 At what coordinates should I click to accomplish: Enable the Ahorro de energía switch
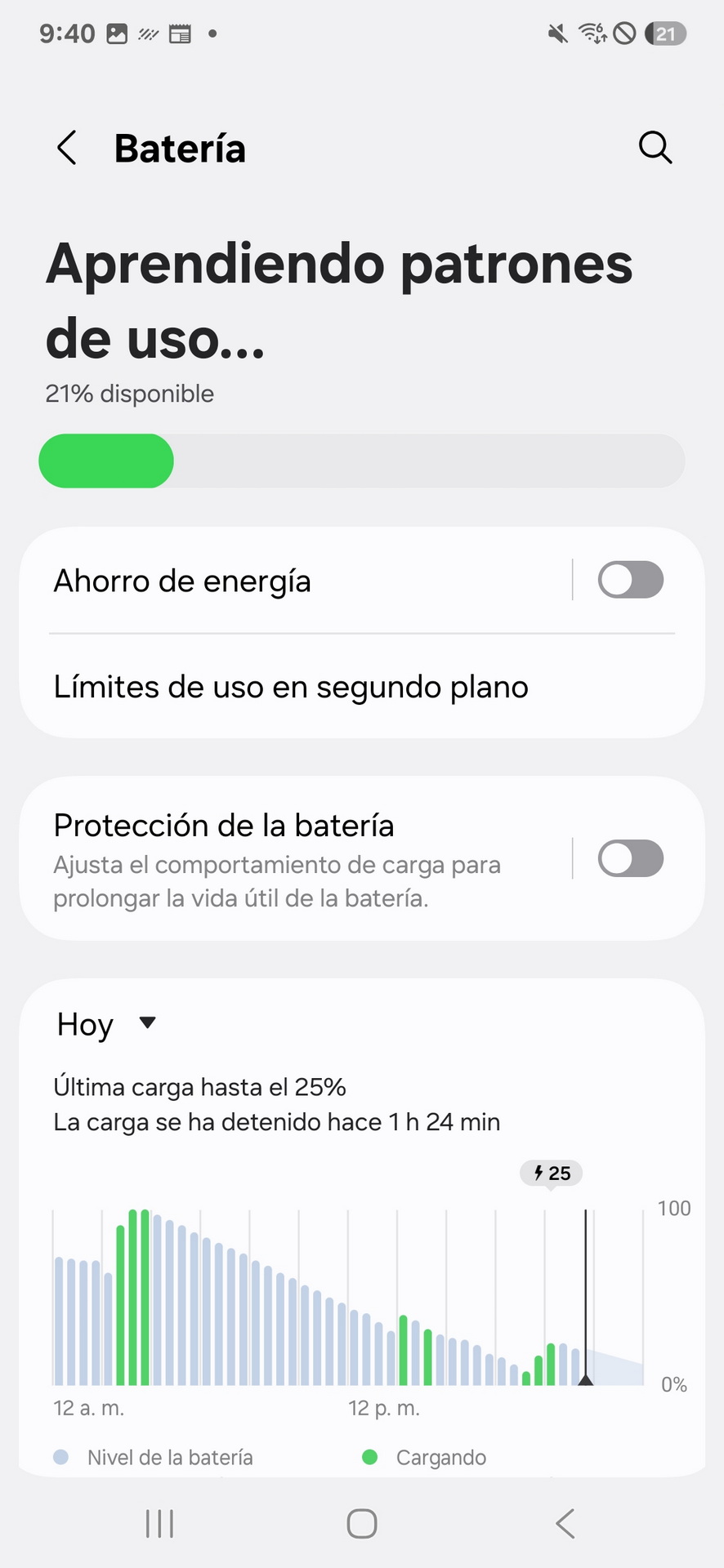tap(631, 580)
